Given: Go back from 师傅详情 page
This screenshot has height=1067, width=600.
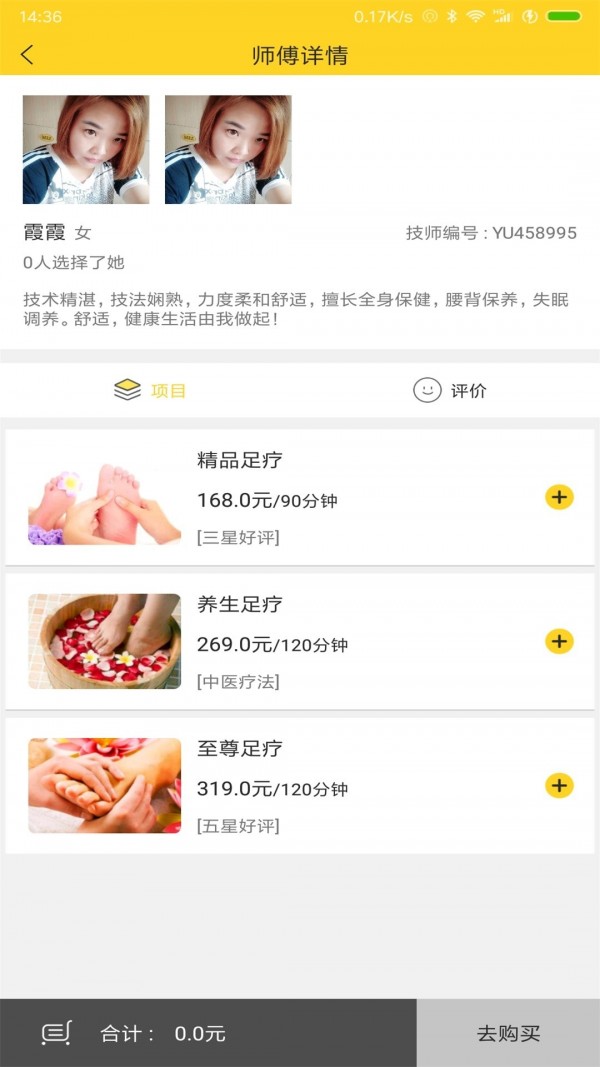Looking at the screenshot, I should coord(27,55).
